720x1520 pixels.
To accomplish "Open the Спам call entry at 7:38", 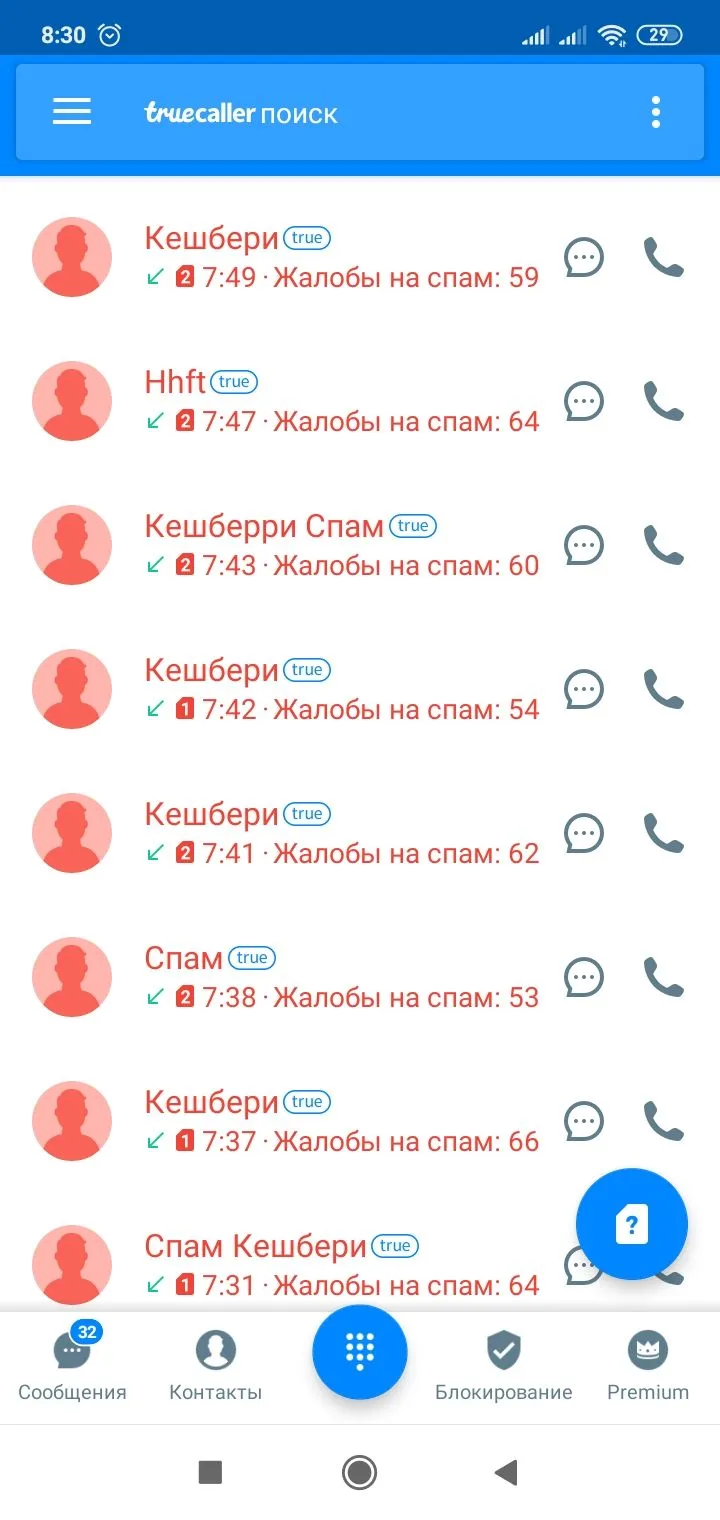I will pos(340,977).
